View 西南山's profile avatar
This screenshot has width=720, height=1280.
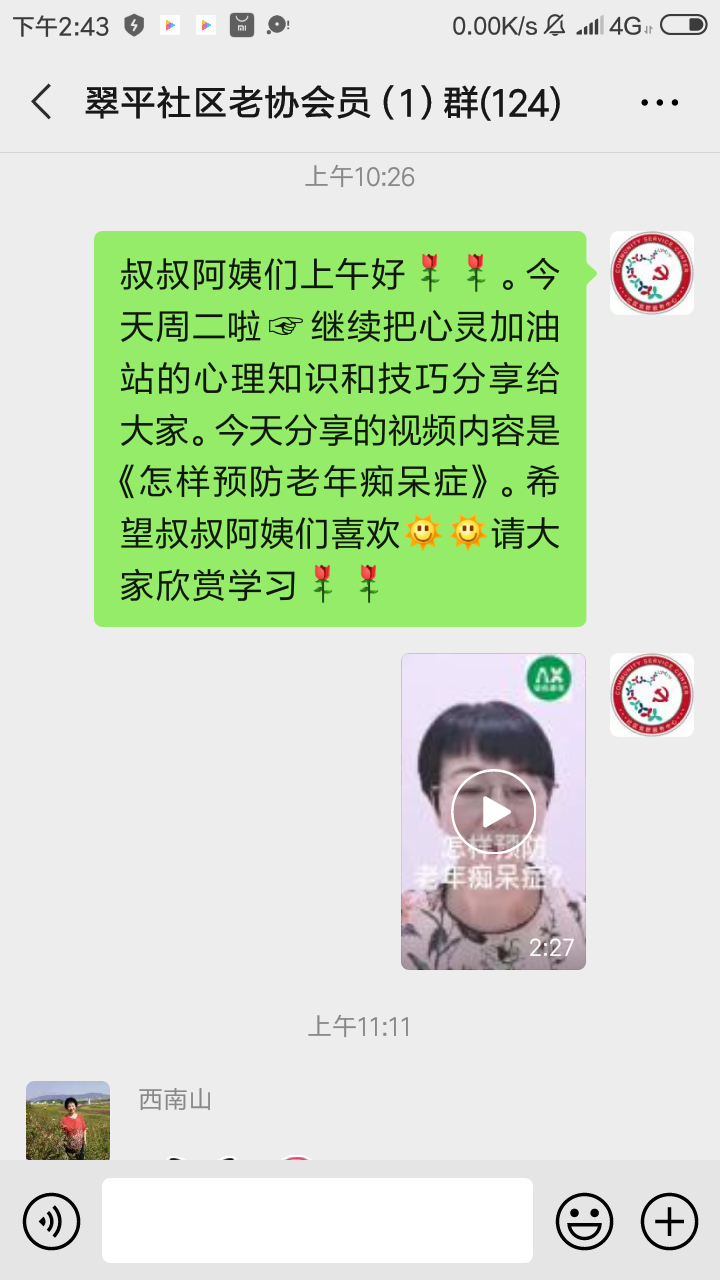point(68,1120)
